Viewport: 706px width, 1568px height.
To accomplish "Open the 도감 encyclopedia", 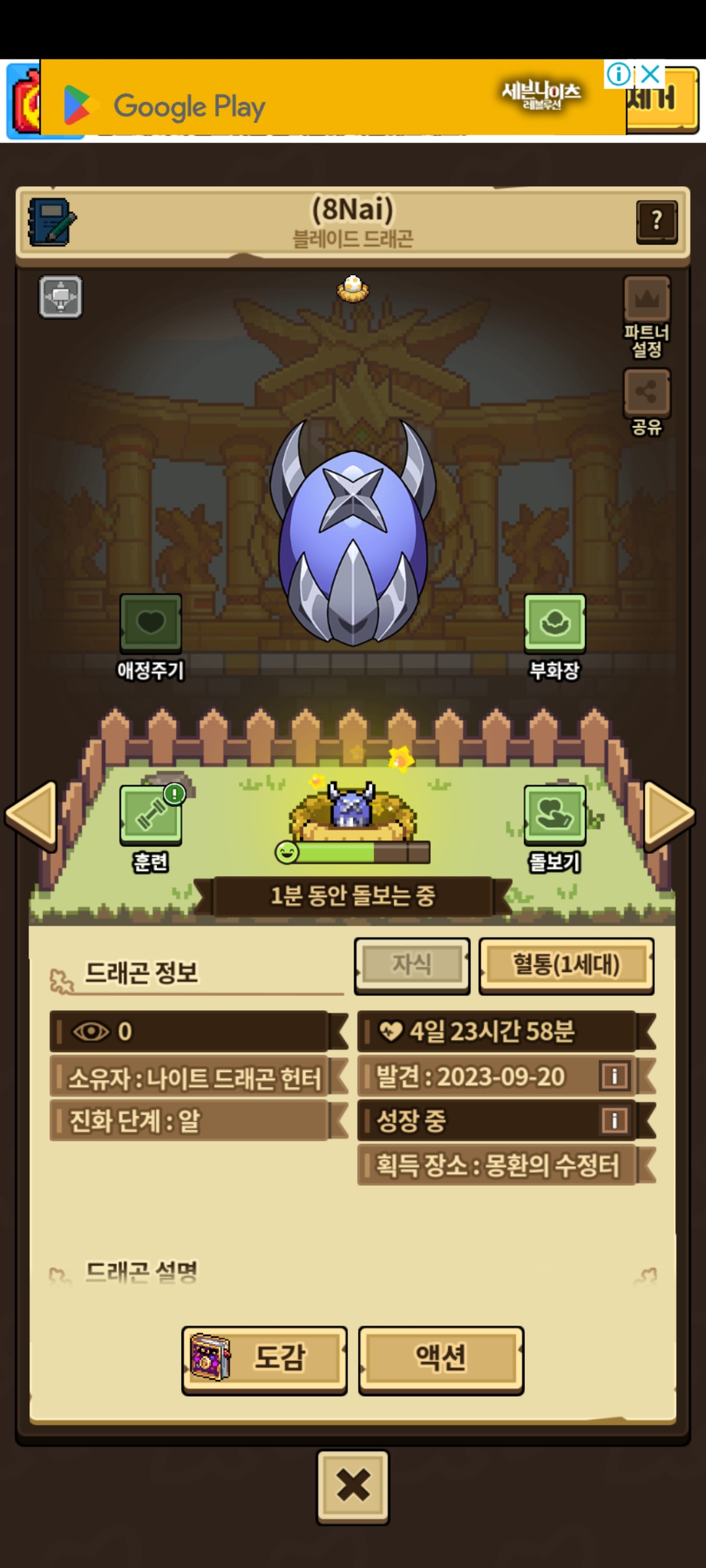I will tap(264, 1360).
